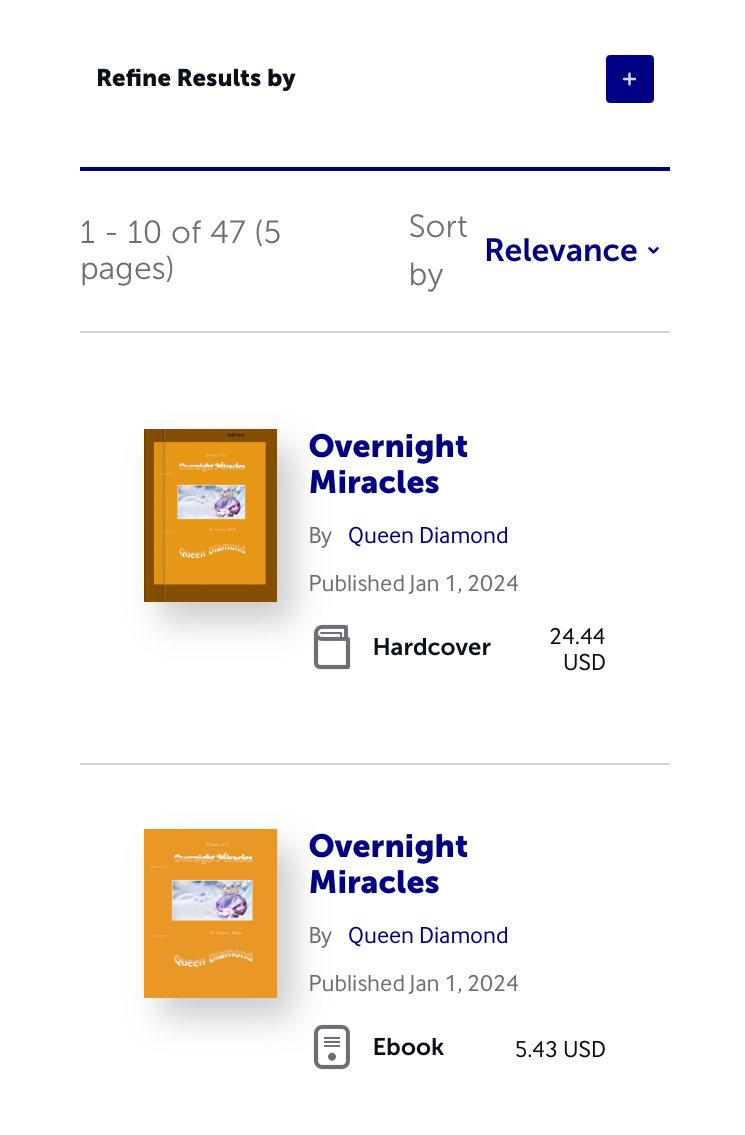This screenshot has width=745, height=1135.
Task: Open the first Overnight Miracles listing
Action: pyautogui.click(x=388, y=464)
